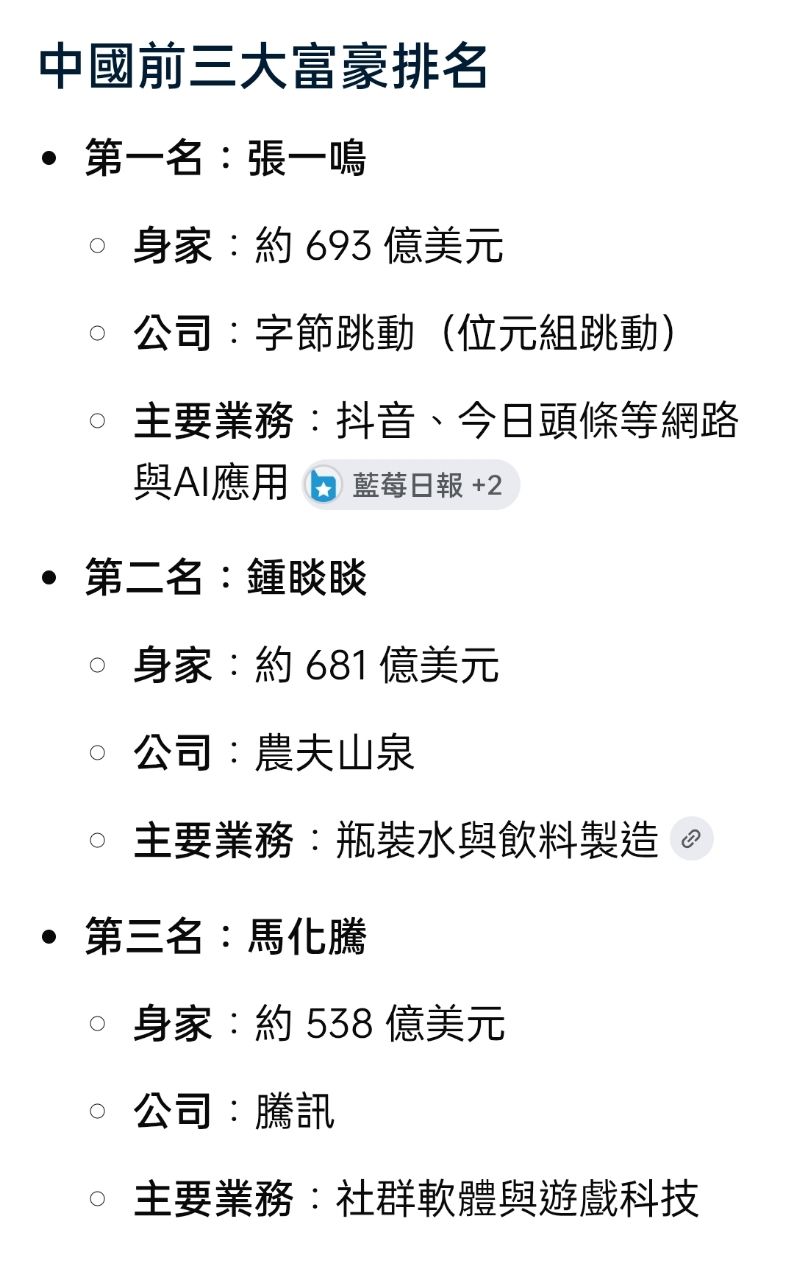The height and width of the screenshot is (1280, 794).
Task: Tap the link icon after 瓶裝水與飲料製造
Action: point(691,839)
